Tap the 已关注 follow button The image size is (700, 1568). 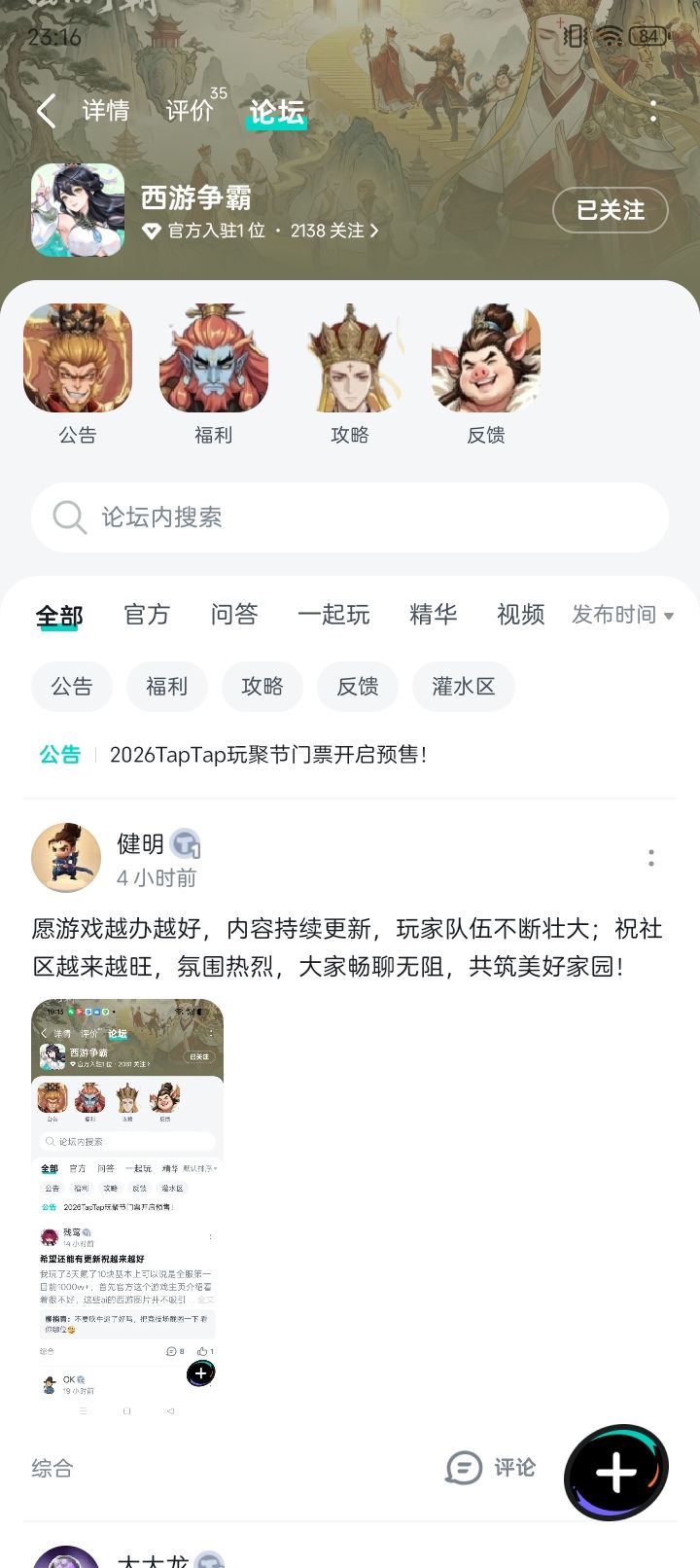611,210
